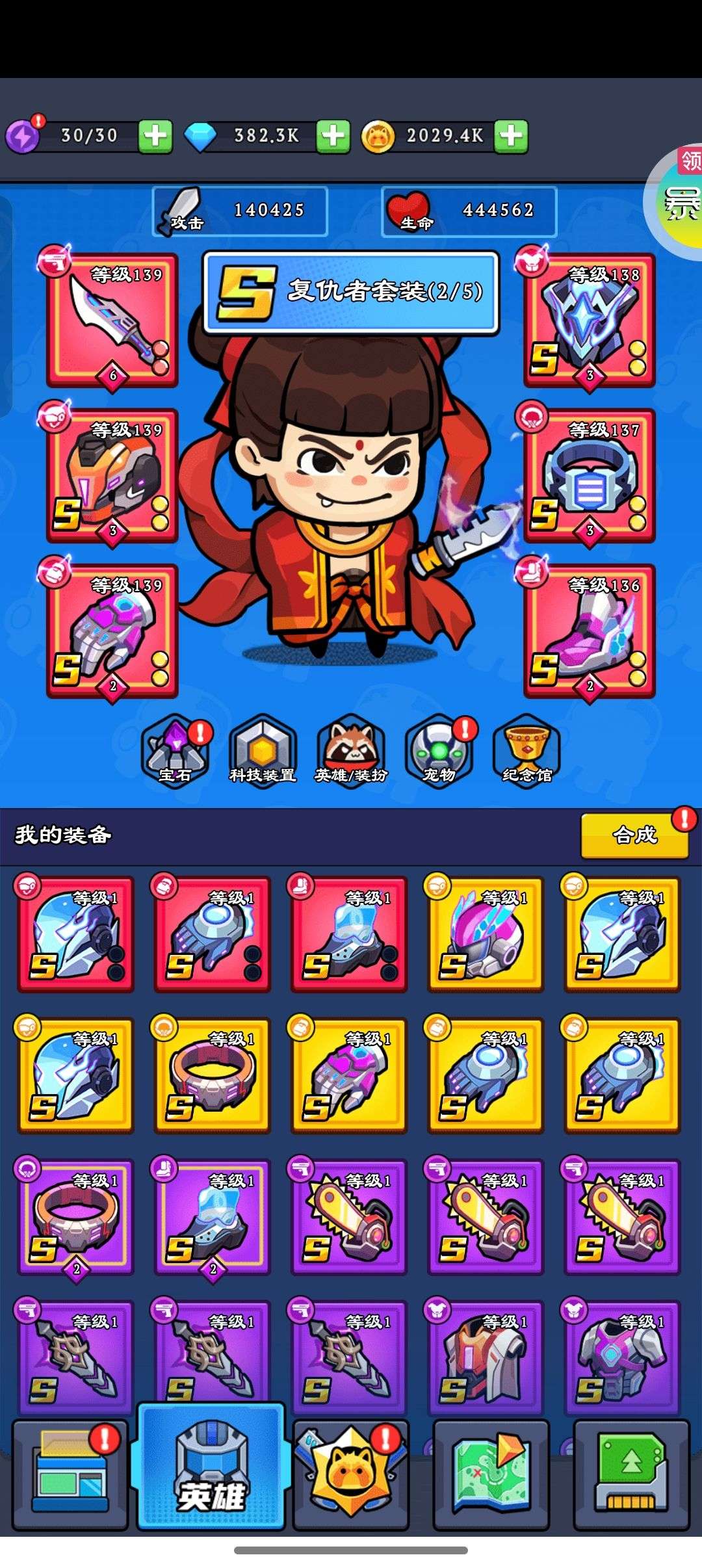Open the equipped level 137 belt
702x1568 pixels.
tap(590, 475)
